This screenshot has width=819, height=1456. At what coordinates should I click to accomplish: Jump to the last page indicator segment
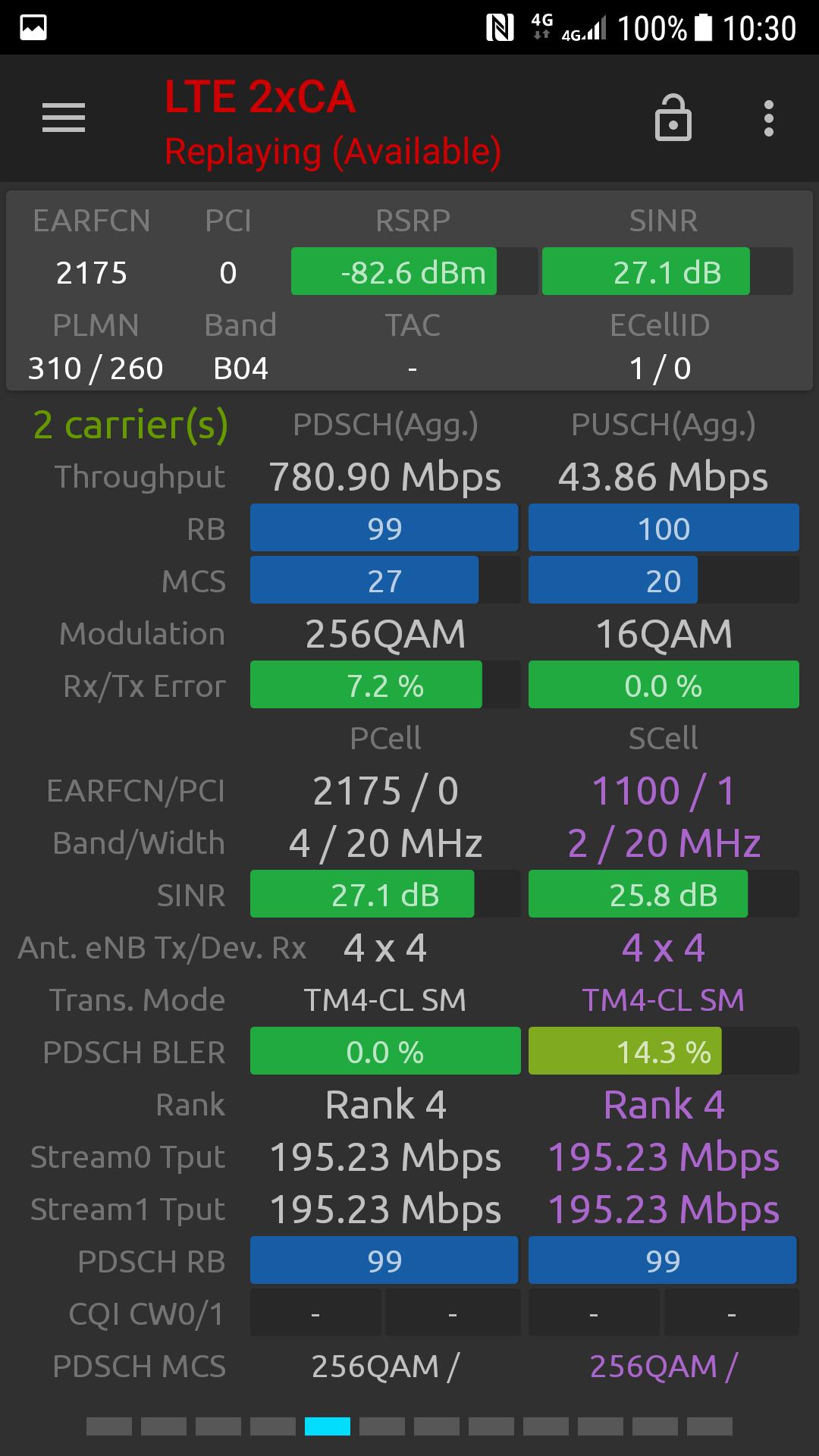pyautogui.click(x=710, y=1426)
